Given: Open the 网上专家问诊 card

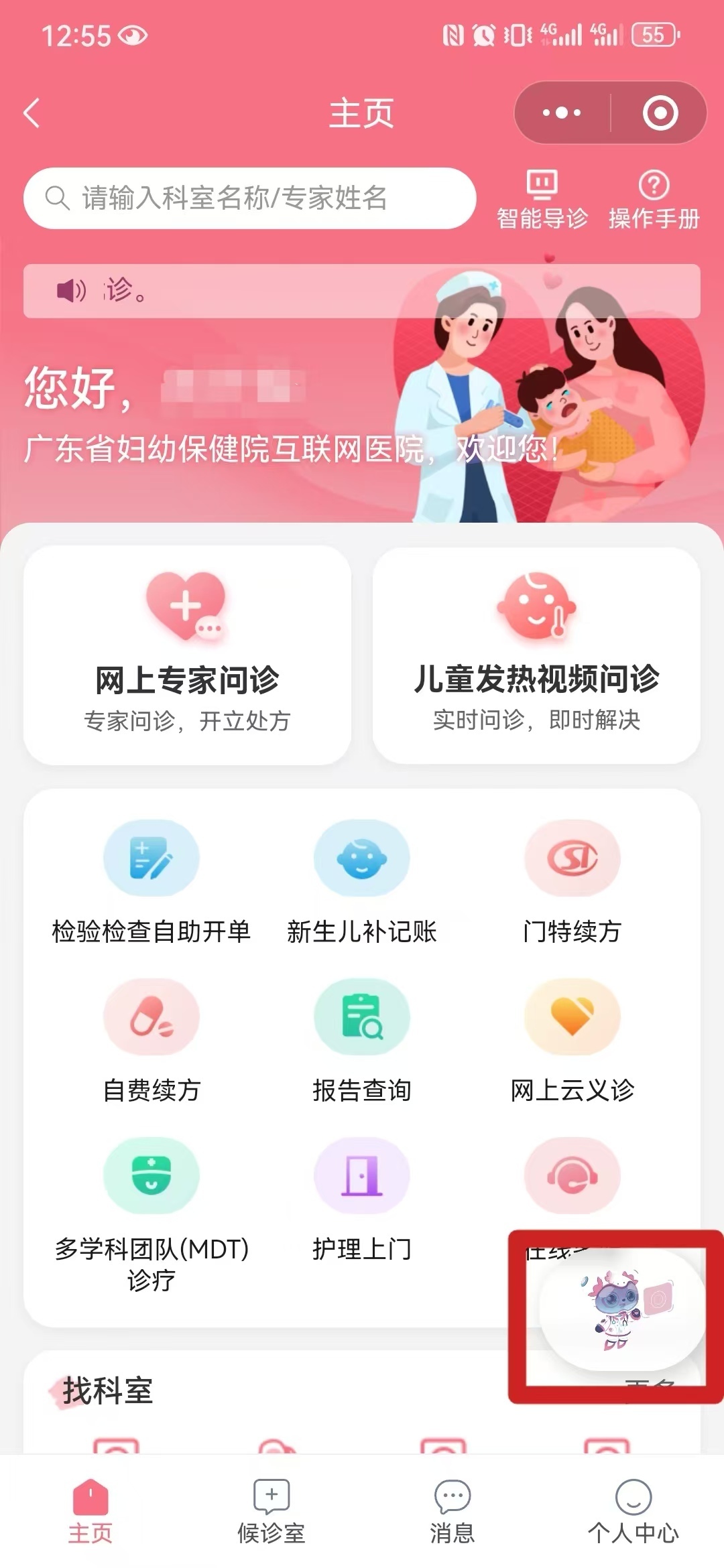Looking at the screenshot, I should [187, 655].
